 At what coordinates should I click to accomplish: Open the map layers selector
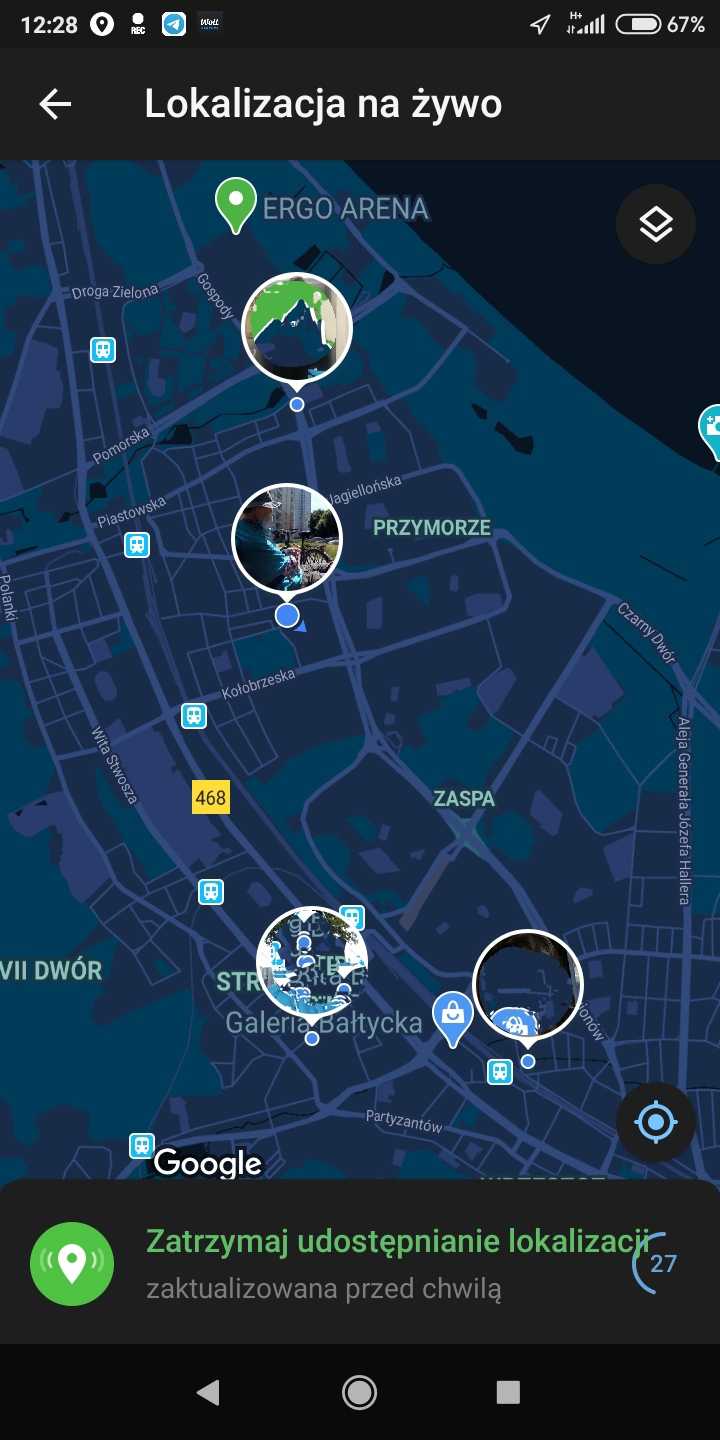pos(655,224)
